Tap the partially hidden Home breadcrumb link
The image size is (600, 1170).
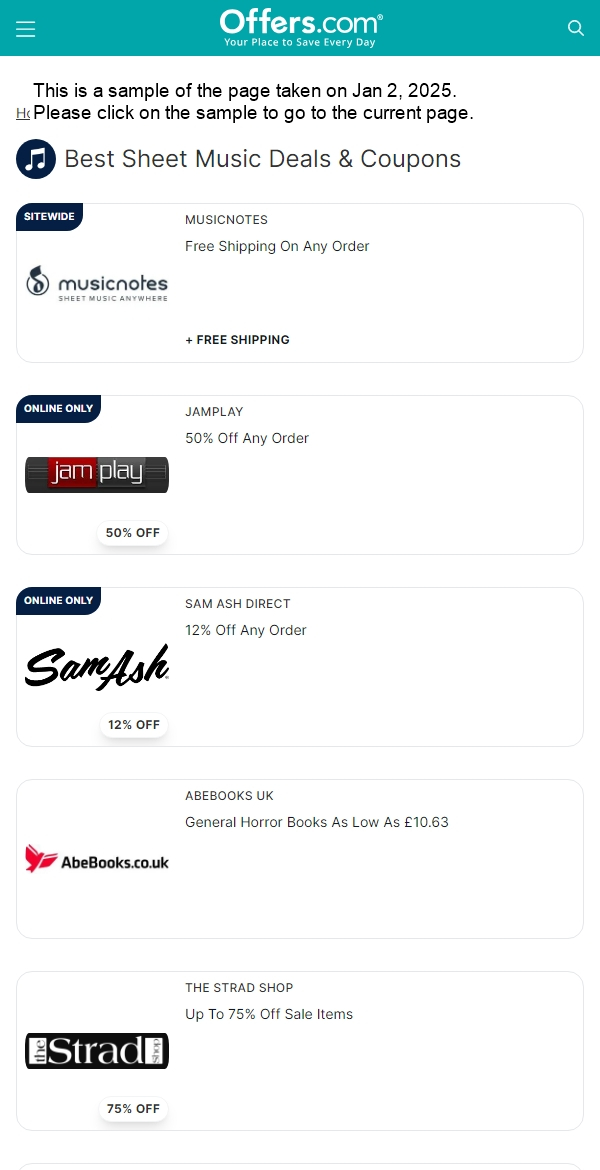pos(22,114)
